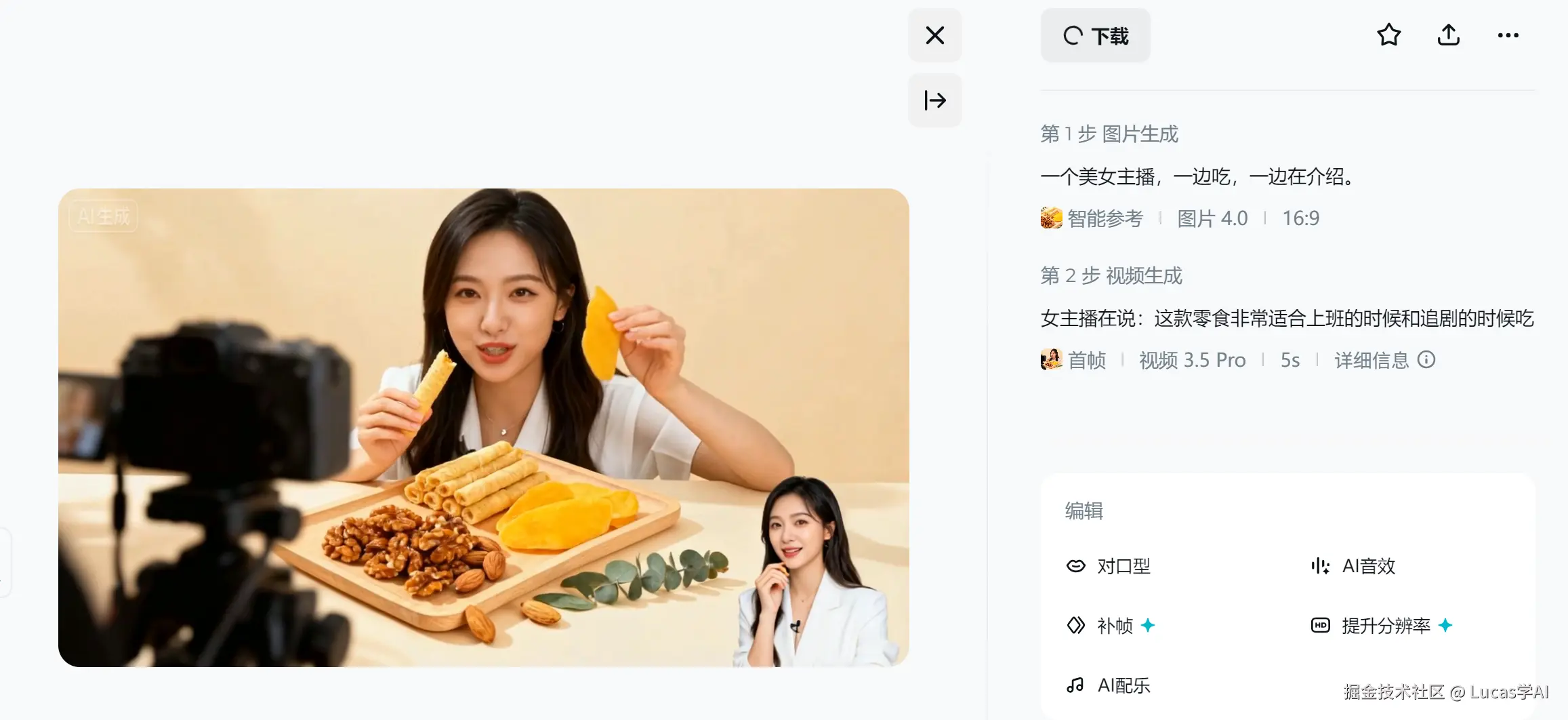
Task: Open the three-dot more options menu
Action: coord(1508,35)
